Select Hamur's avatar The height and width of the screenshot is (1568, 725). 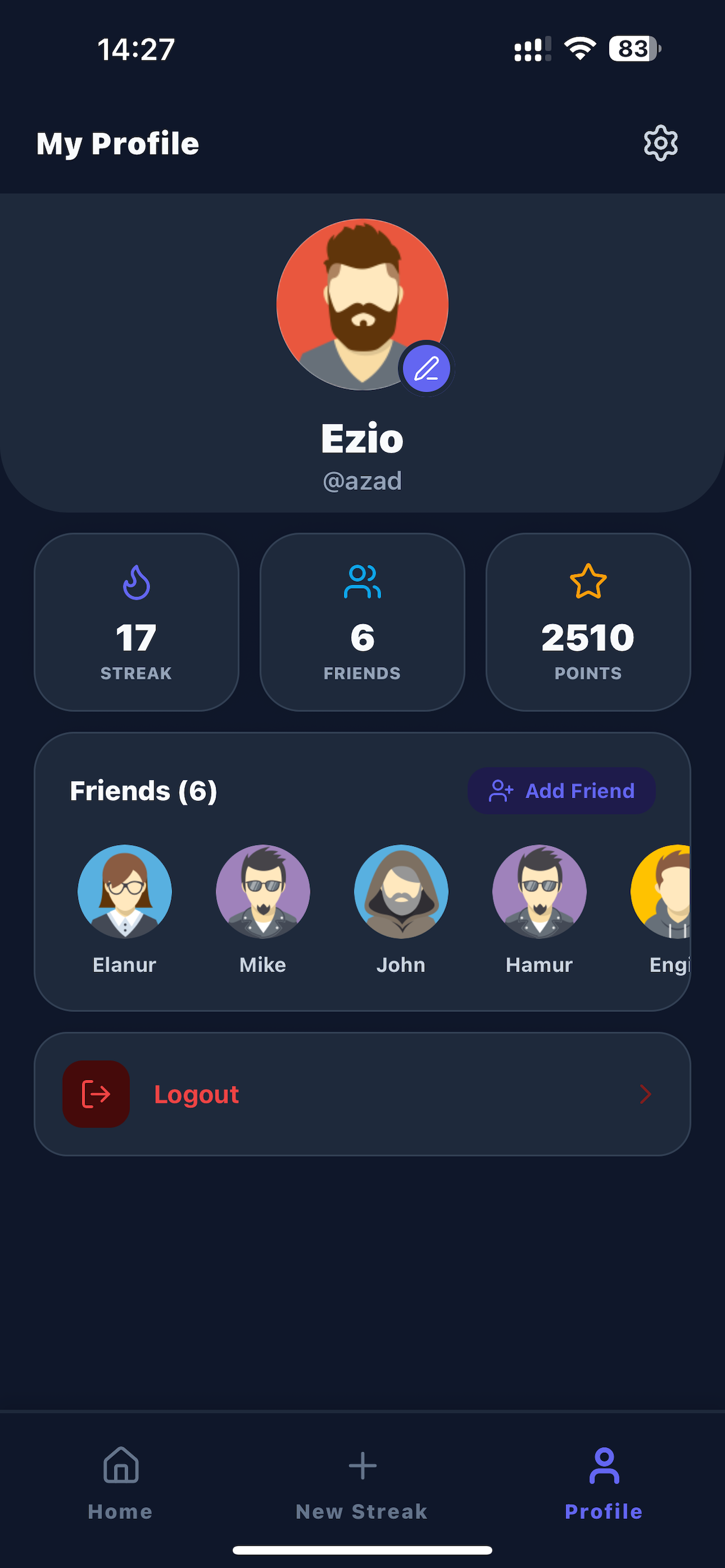[539, 891]
